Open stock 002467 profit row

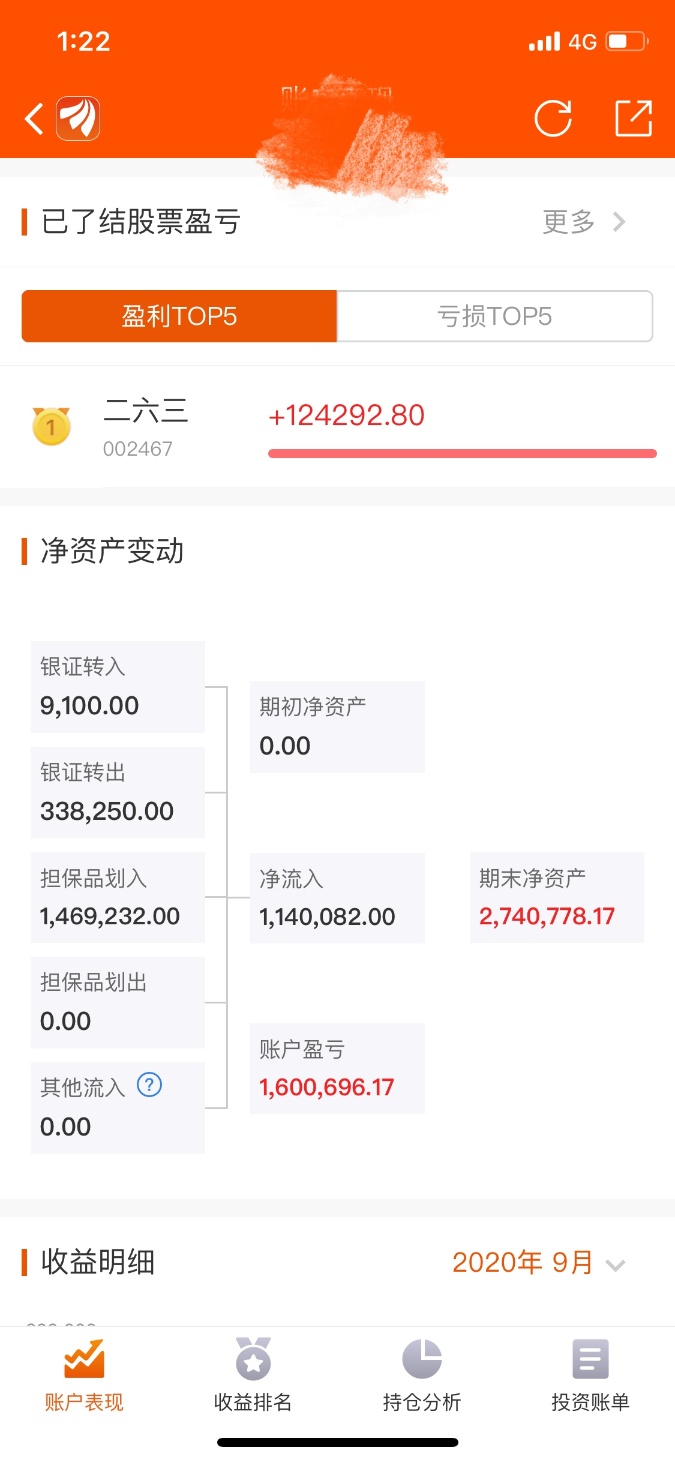coord(337,428)
